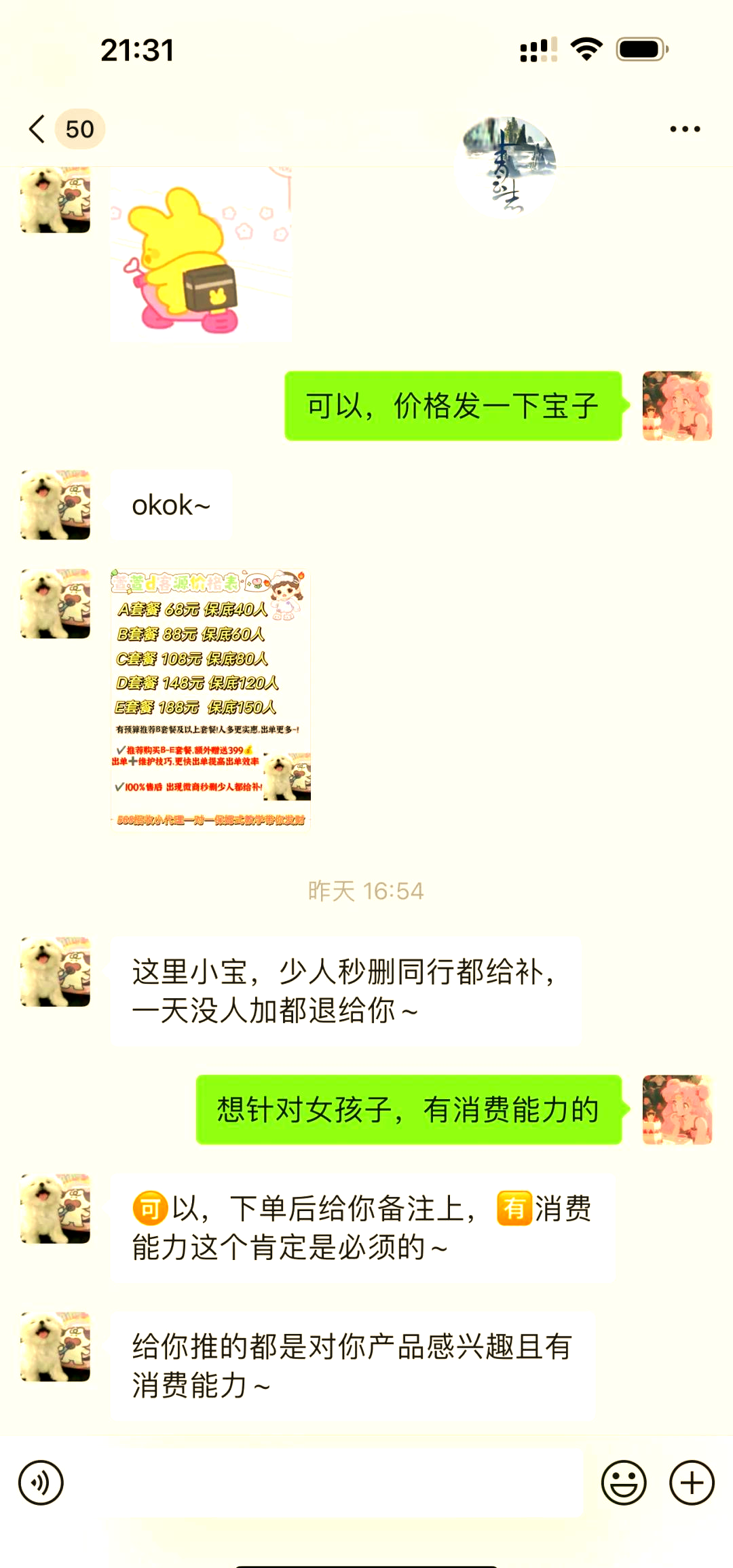The width and height of the screenshot is (733, 1568).
Task: Open the three-dot chat options menu
Action: coord(684,129)
